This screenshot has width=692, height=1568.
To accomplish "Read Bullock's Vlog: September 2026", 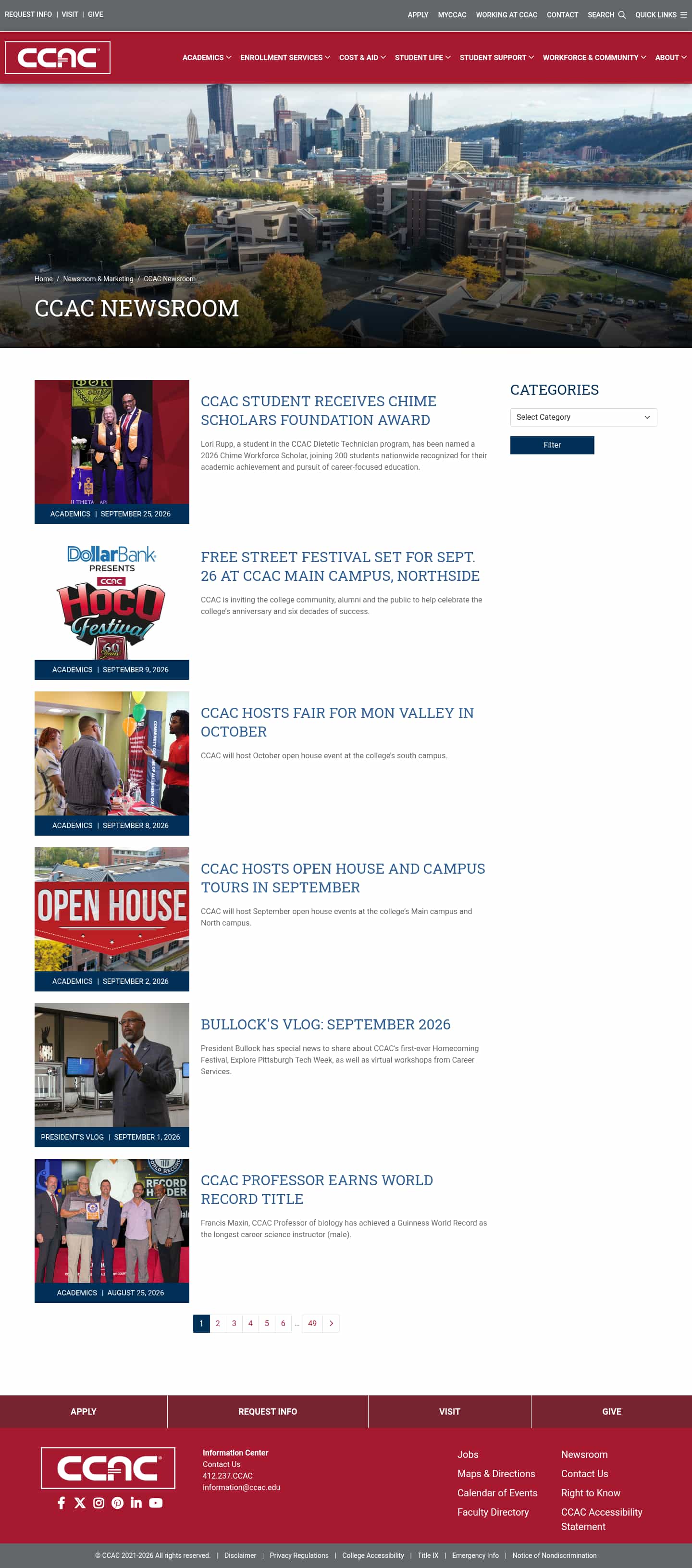I will click(325, 1024).
